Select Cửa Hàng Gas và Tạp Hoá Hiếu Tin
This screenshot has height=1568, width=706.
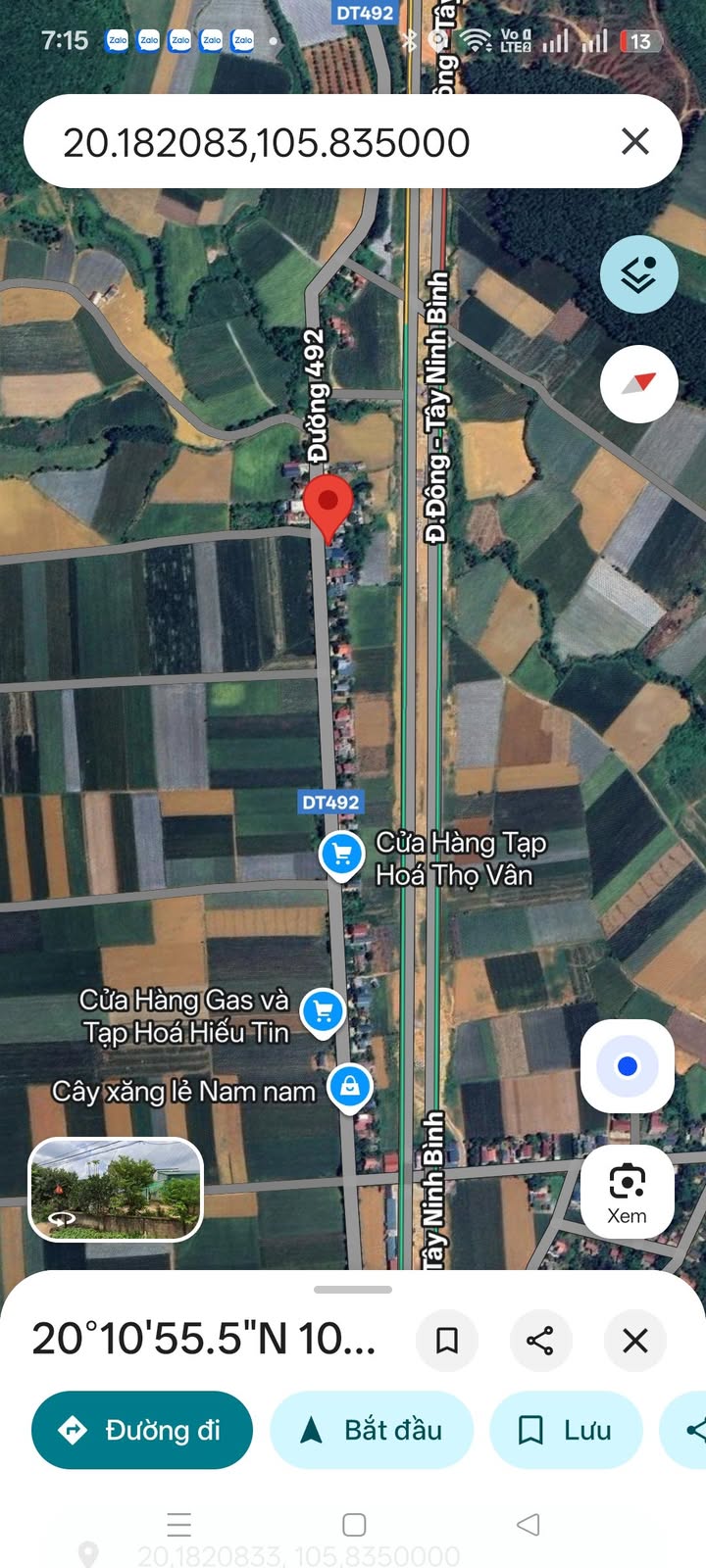(x=323, y=1011)
